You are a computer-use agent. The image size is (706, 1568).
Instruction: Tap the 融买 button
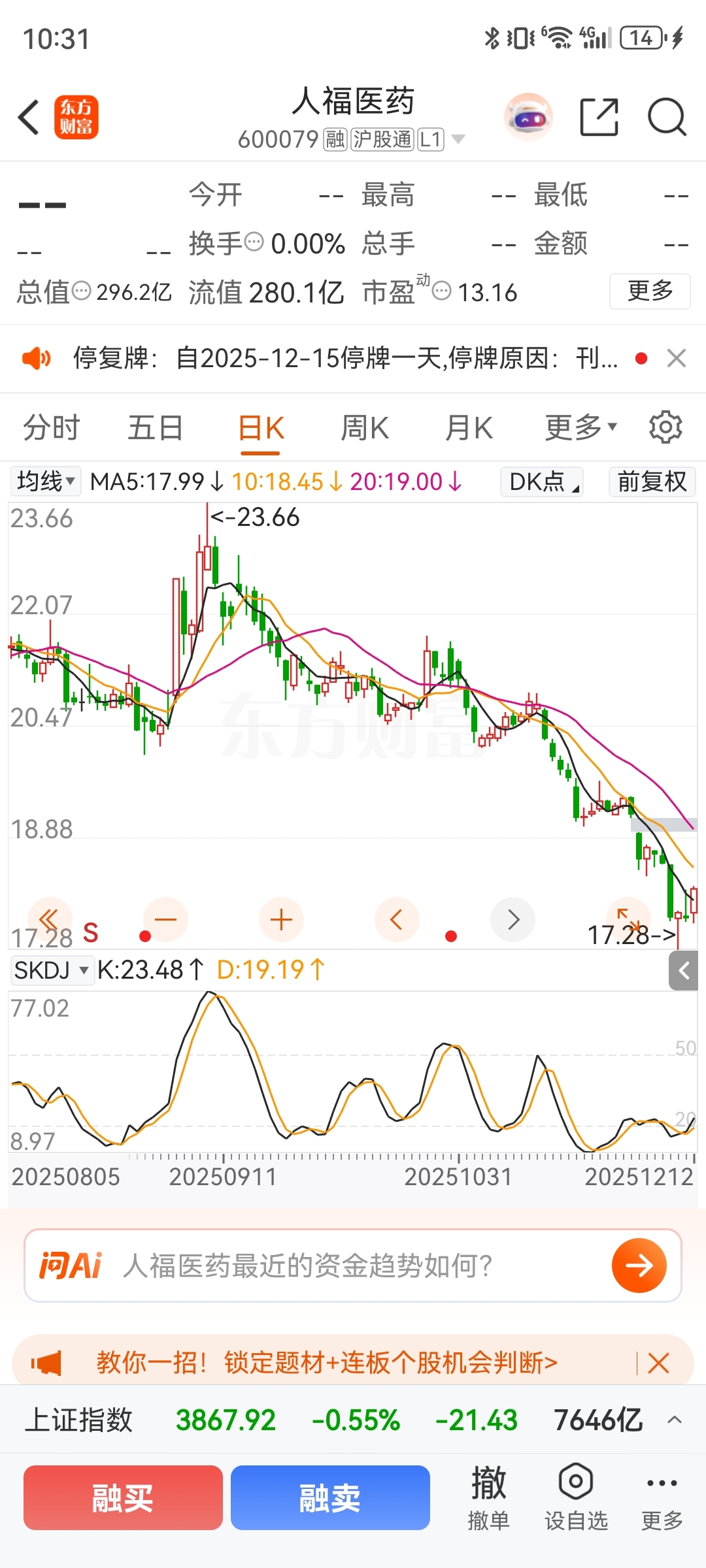tap(123, 1497)
